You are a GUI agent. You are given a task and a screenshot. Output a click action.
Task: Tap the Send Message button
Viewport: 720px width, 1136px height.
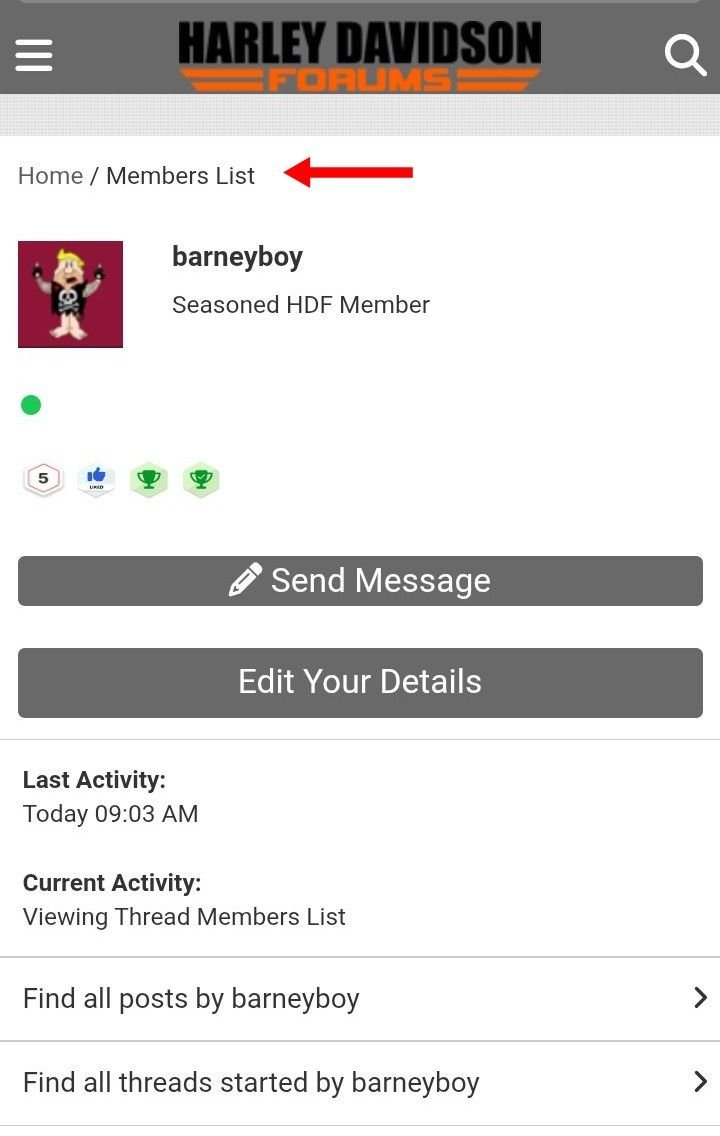360,581
